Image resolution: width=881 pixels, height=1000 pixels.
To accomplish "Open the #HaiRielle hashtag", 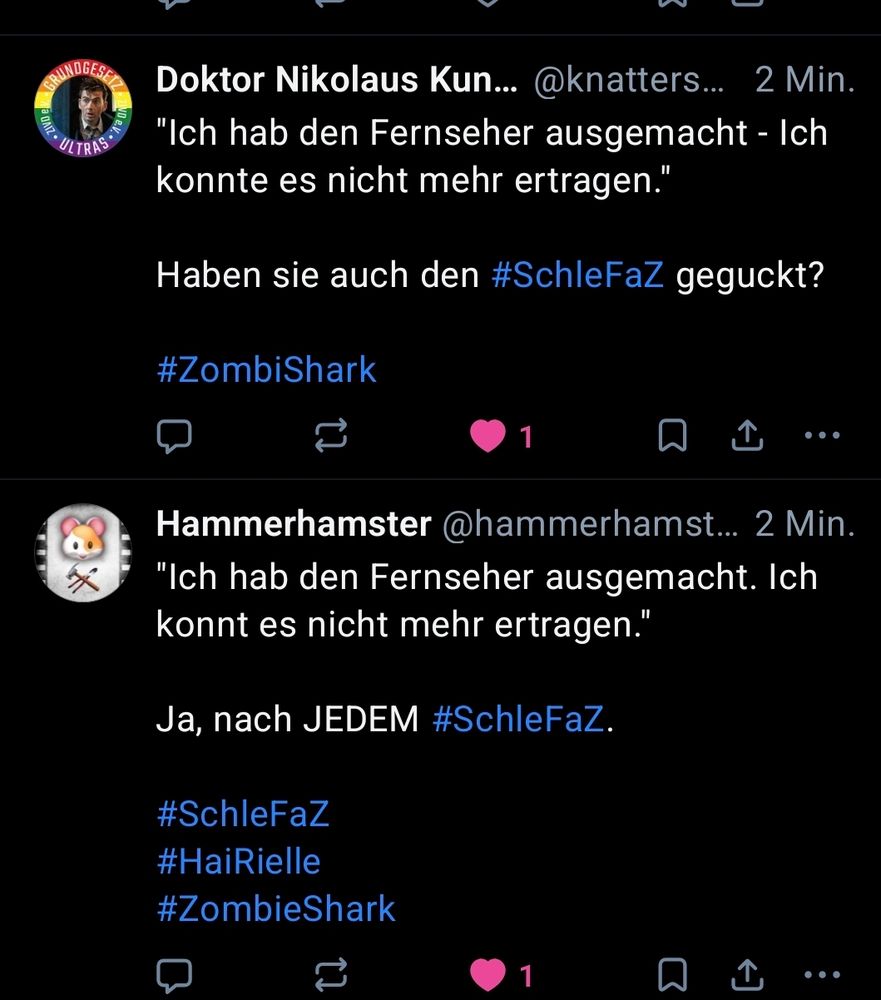I will click(x=239, y=861).
